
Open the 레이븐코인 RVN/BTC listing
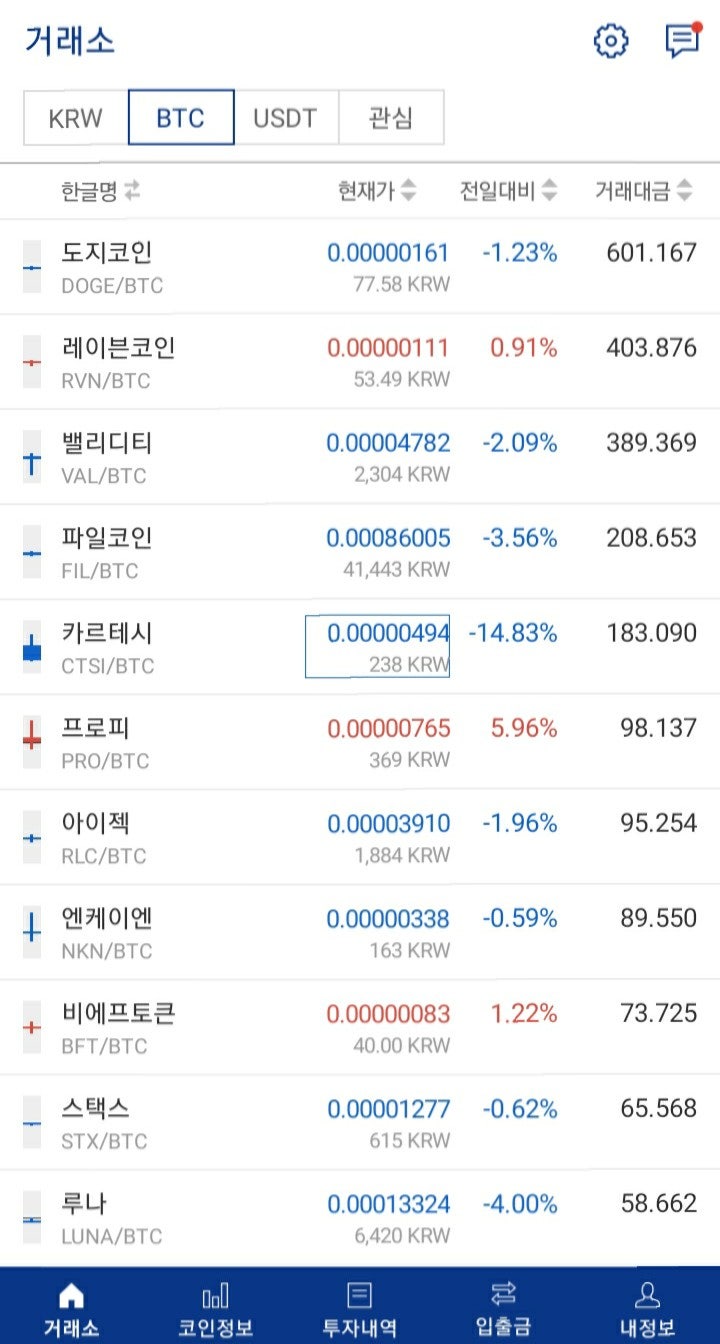click(x=360, y=360)
